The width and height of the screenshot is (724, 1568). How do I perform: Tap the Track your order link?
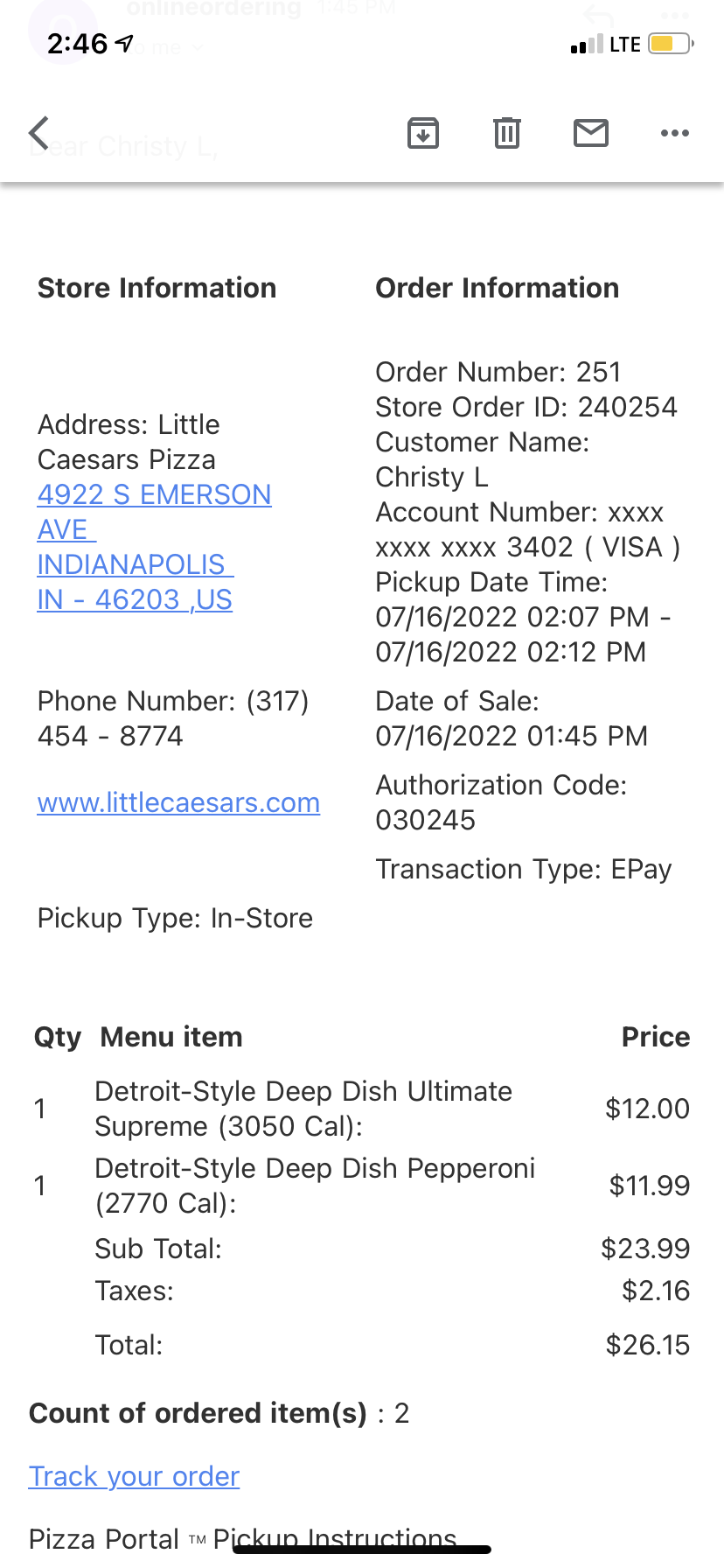coord(134,1476)
